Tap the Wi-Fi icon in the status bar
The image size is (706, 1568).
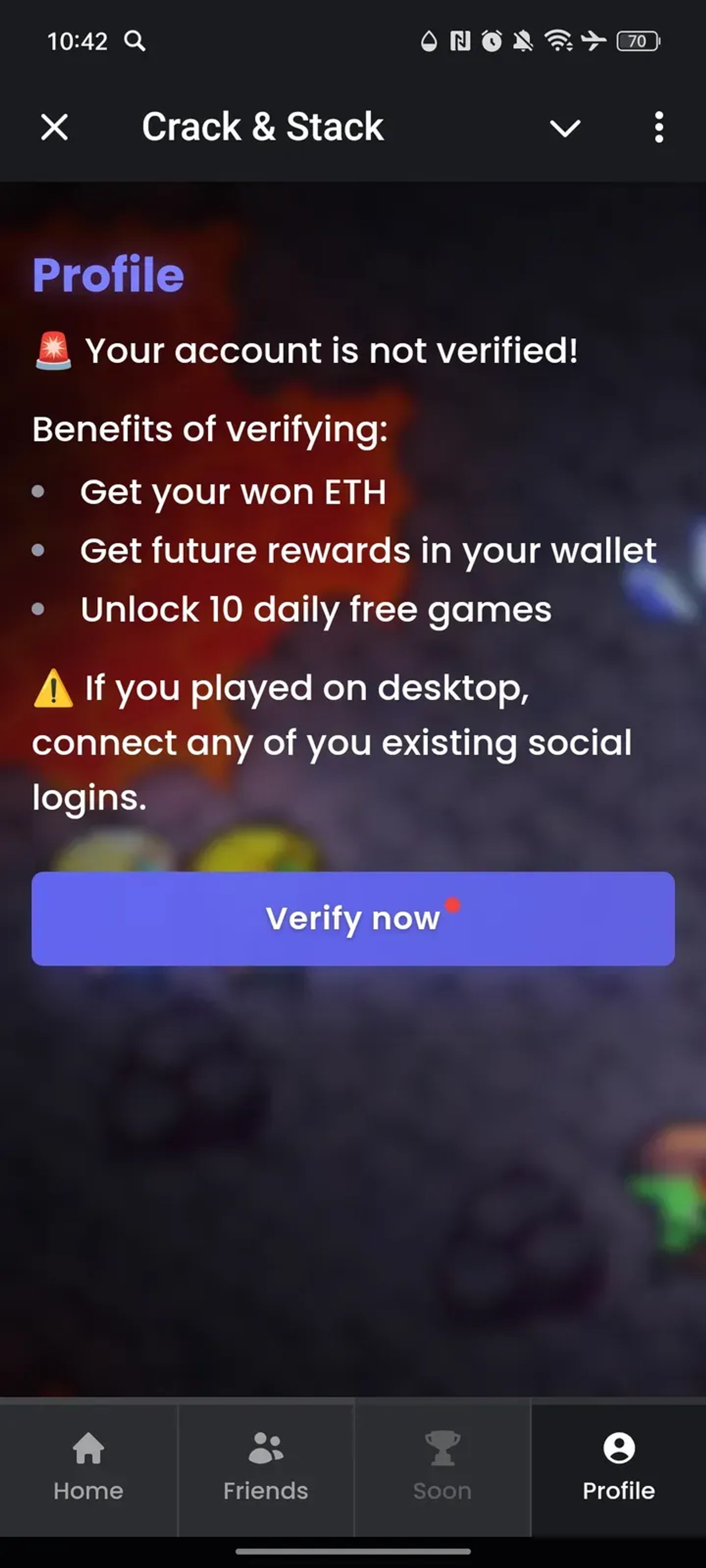558,41
